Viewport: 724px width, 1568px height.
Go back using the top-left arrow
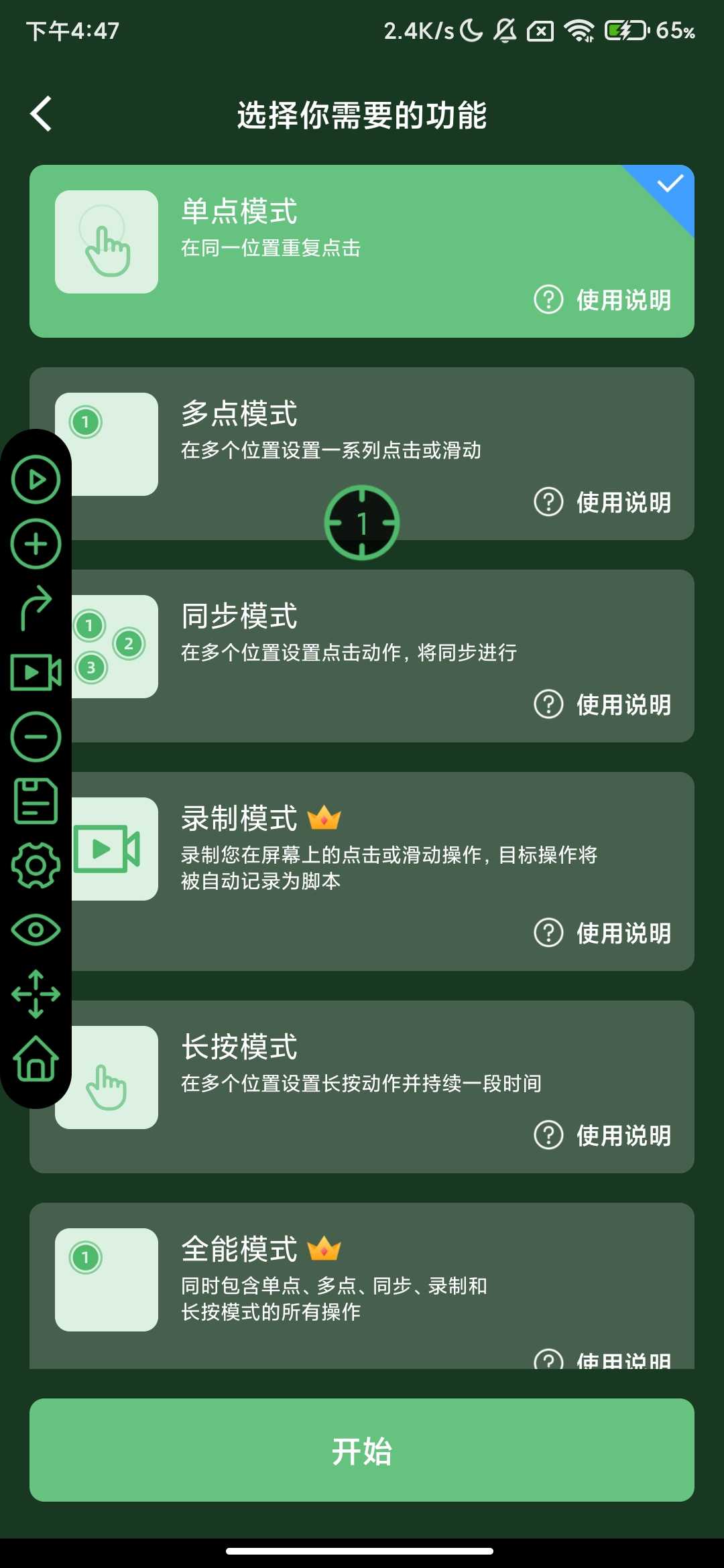(42, 114)
